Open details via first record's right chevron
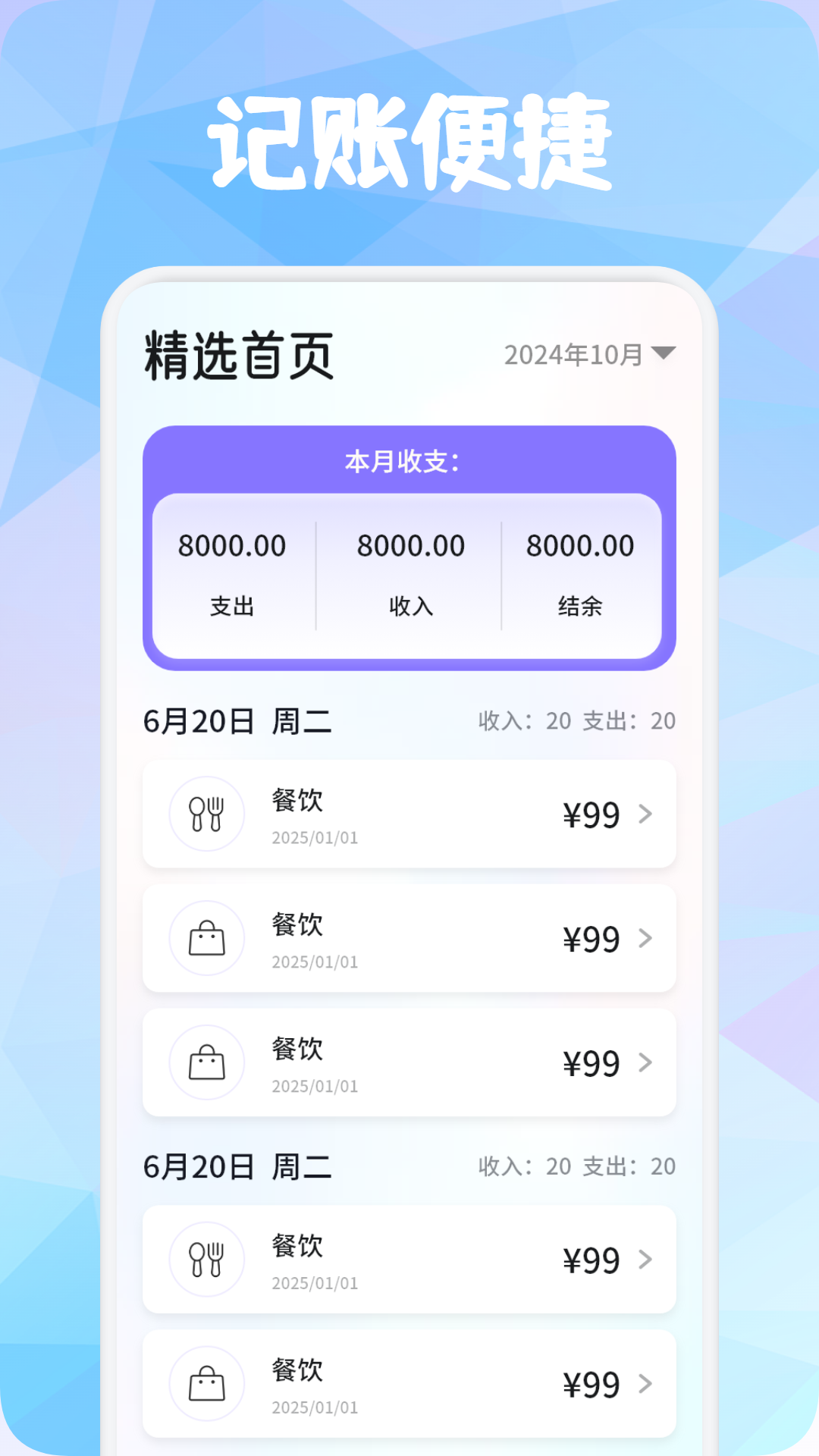Viewport: 819px width, 1456px height. [646, 814]
